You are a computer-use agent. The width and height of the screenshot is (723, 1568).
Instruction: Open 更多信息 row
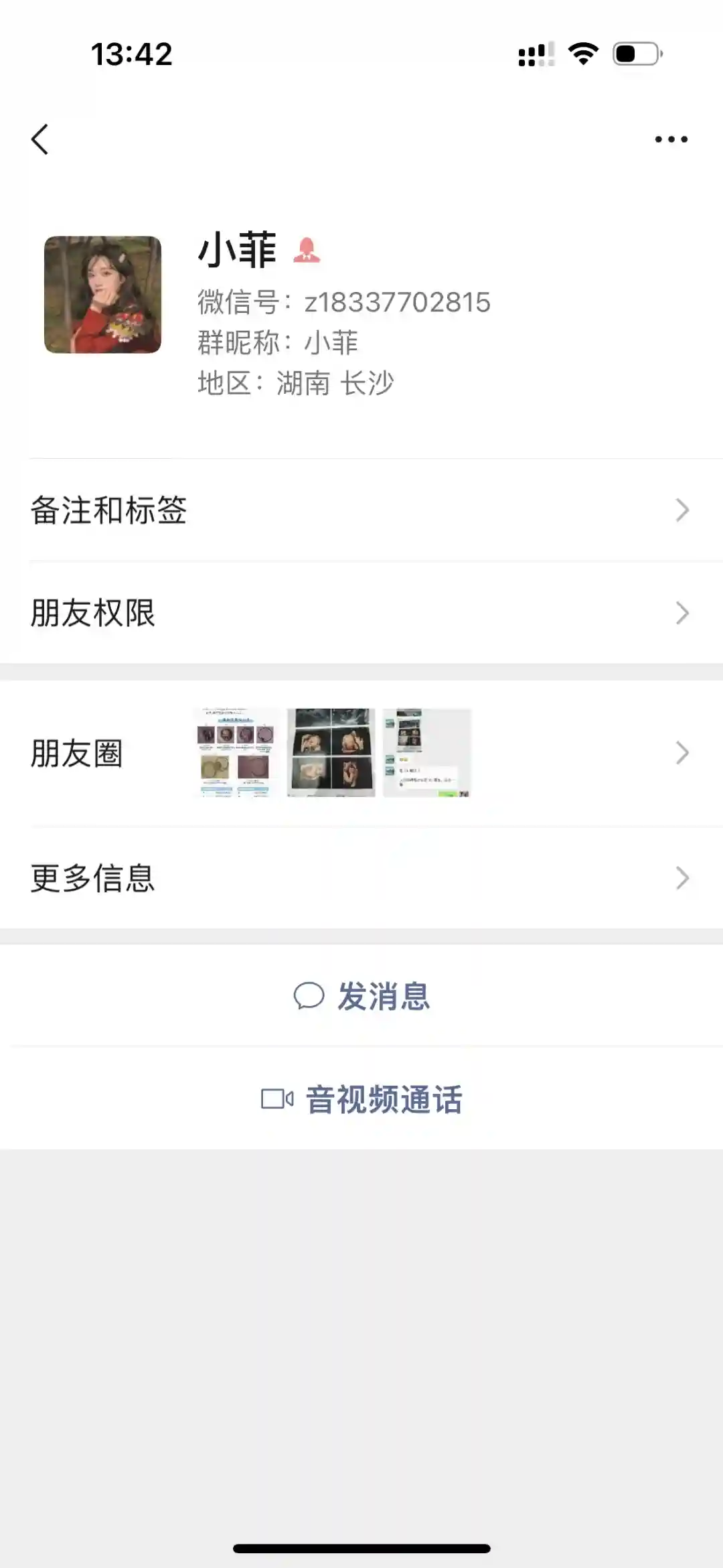point(361,878)
